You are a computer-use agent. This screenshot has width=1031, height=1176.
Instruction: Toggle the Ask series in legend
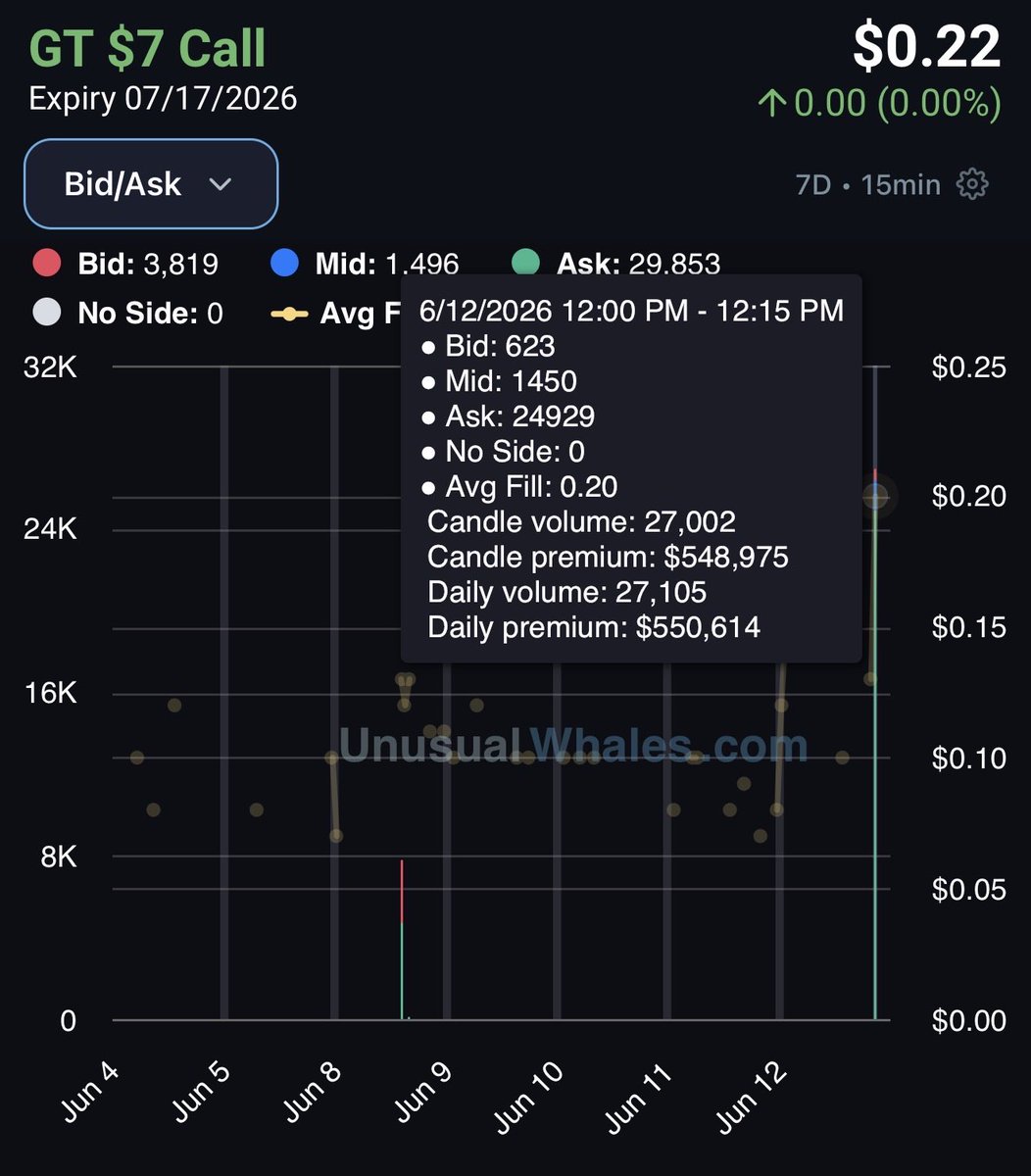coord(616,264)
